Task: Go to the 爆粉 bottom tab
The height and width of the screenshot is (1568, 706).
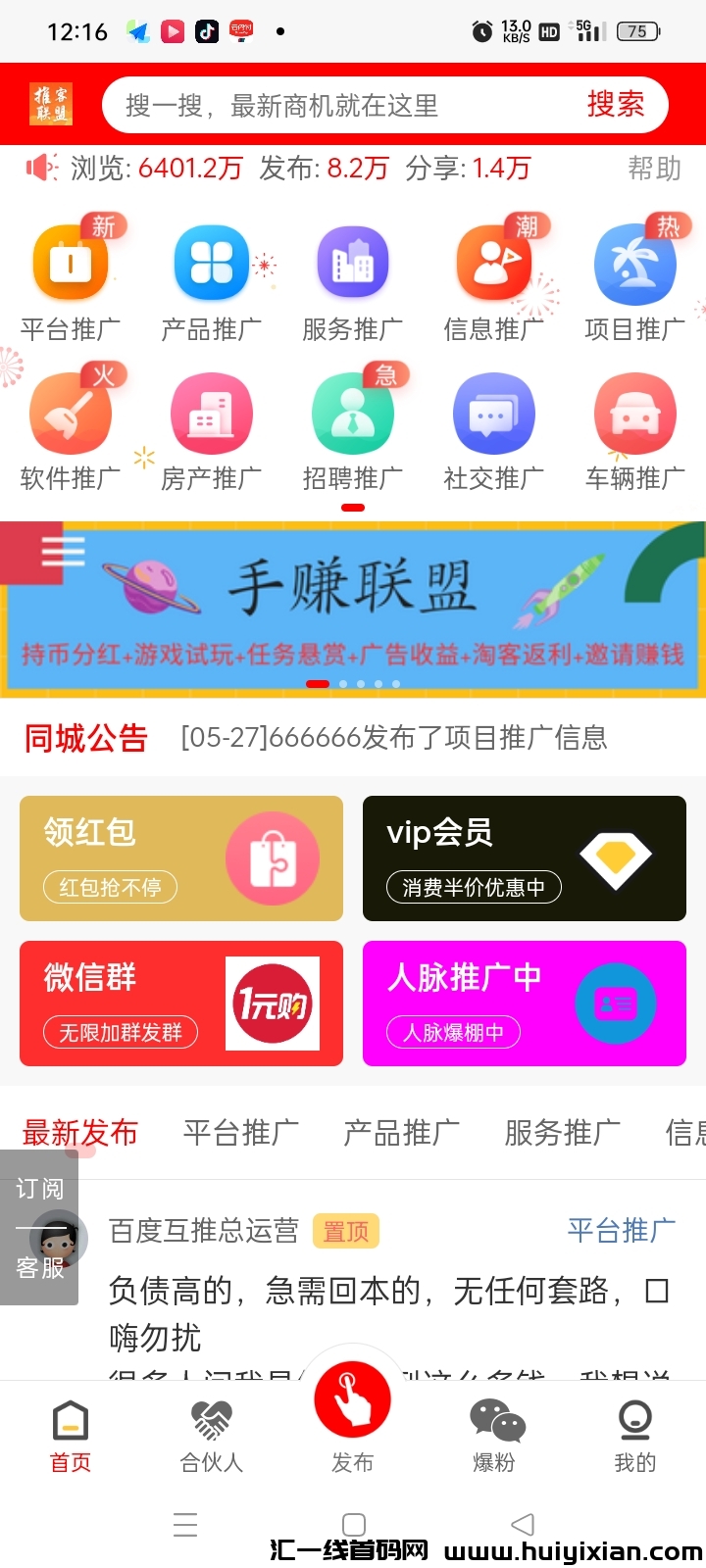Action: [x=494, y=1437]
